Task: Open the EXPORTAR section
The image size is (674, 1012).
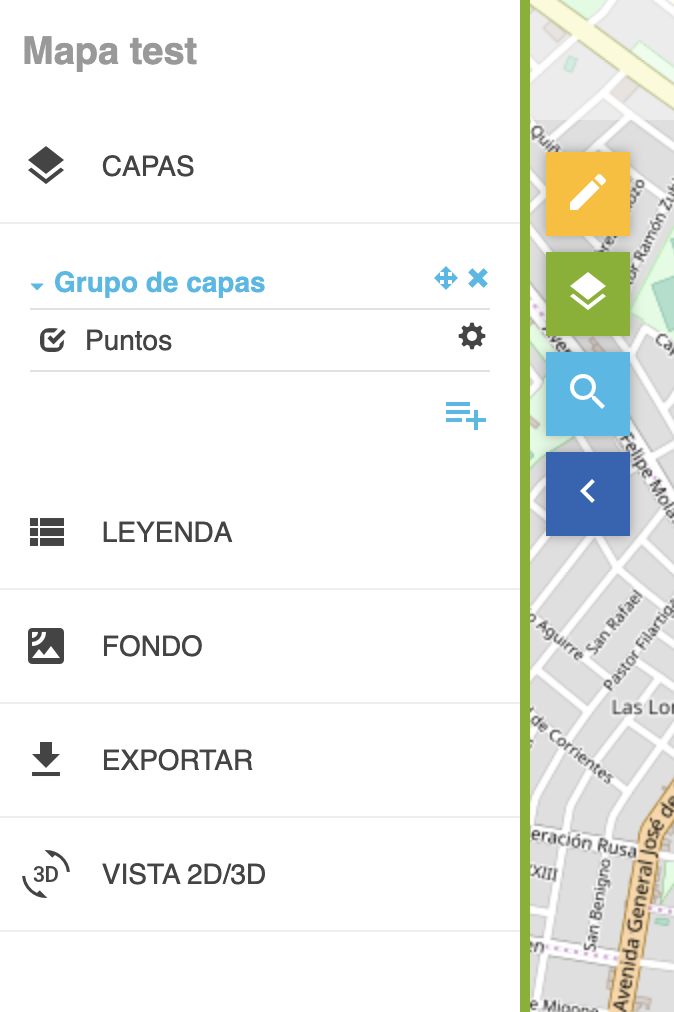Action: [x=177, y=760]
